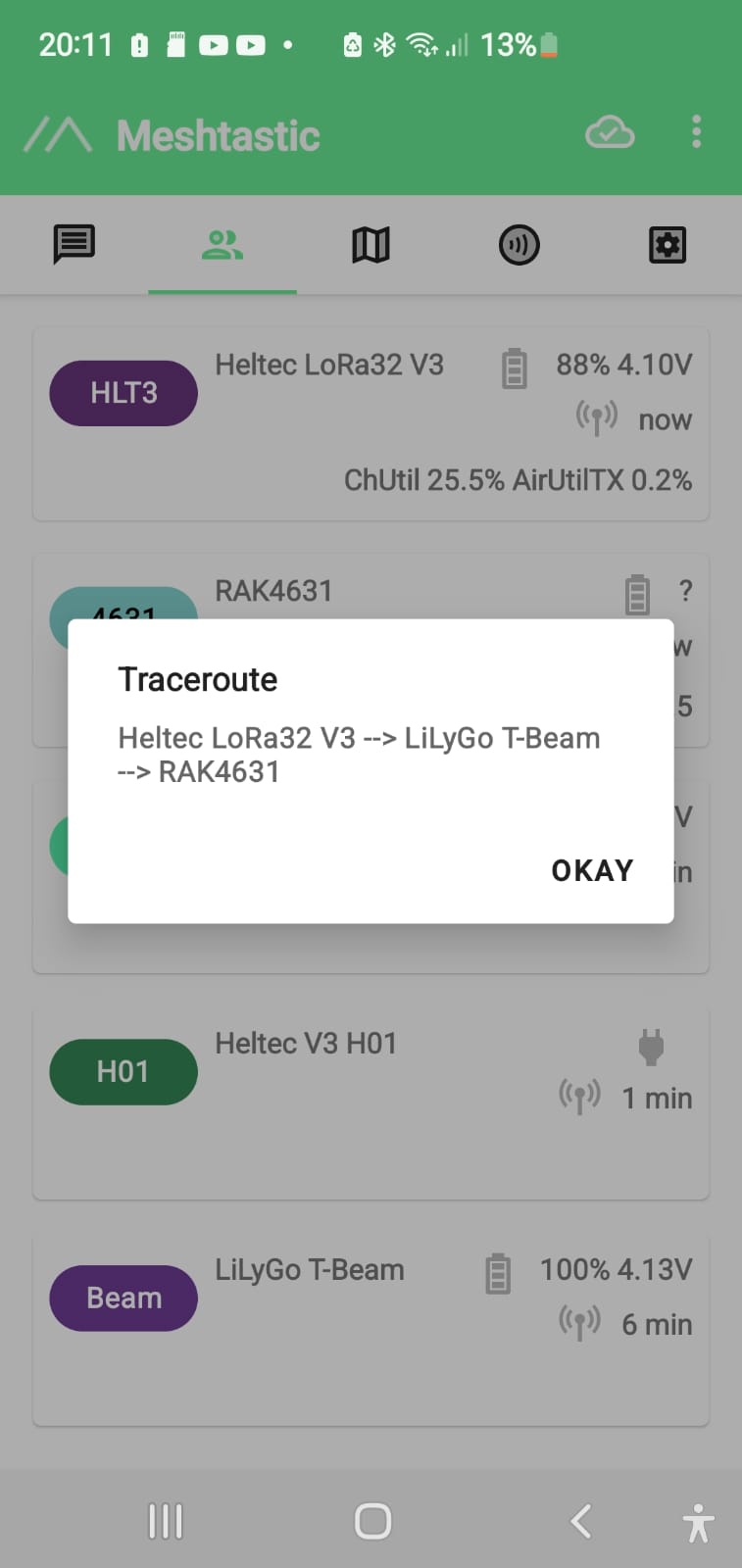Image resolution: width=742 pixels, height=1568 pixels.
Task: Open the overflow menu
Action: click(x=696, y=132)
